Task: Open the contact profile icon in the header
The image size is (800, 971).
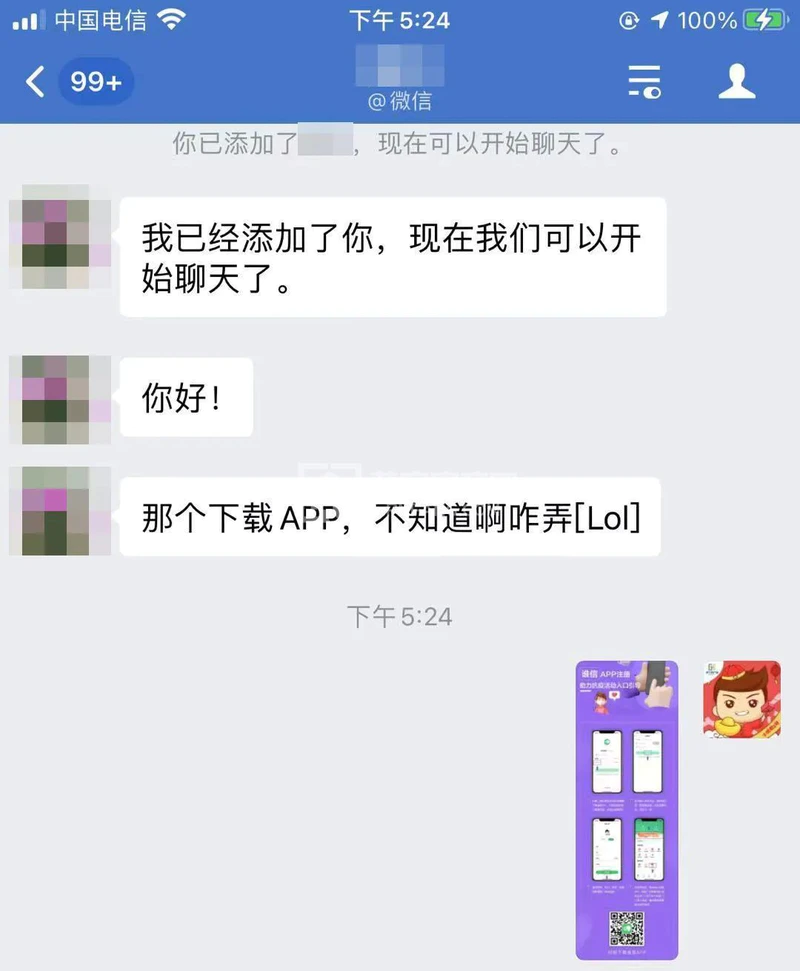Action: click(x=737, y=81)
